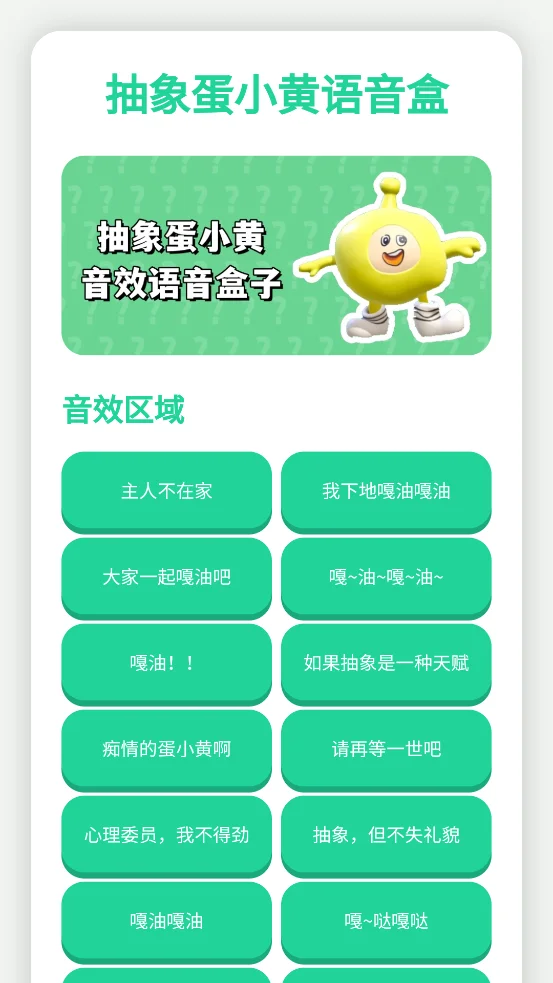This screenshot has height=983, width=553.
Task: Tap the 我下地嘎油嘎油 button
Action: click(386, 492)
